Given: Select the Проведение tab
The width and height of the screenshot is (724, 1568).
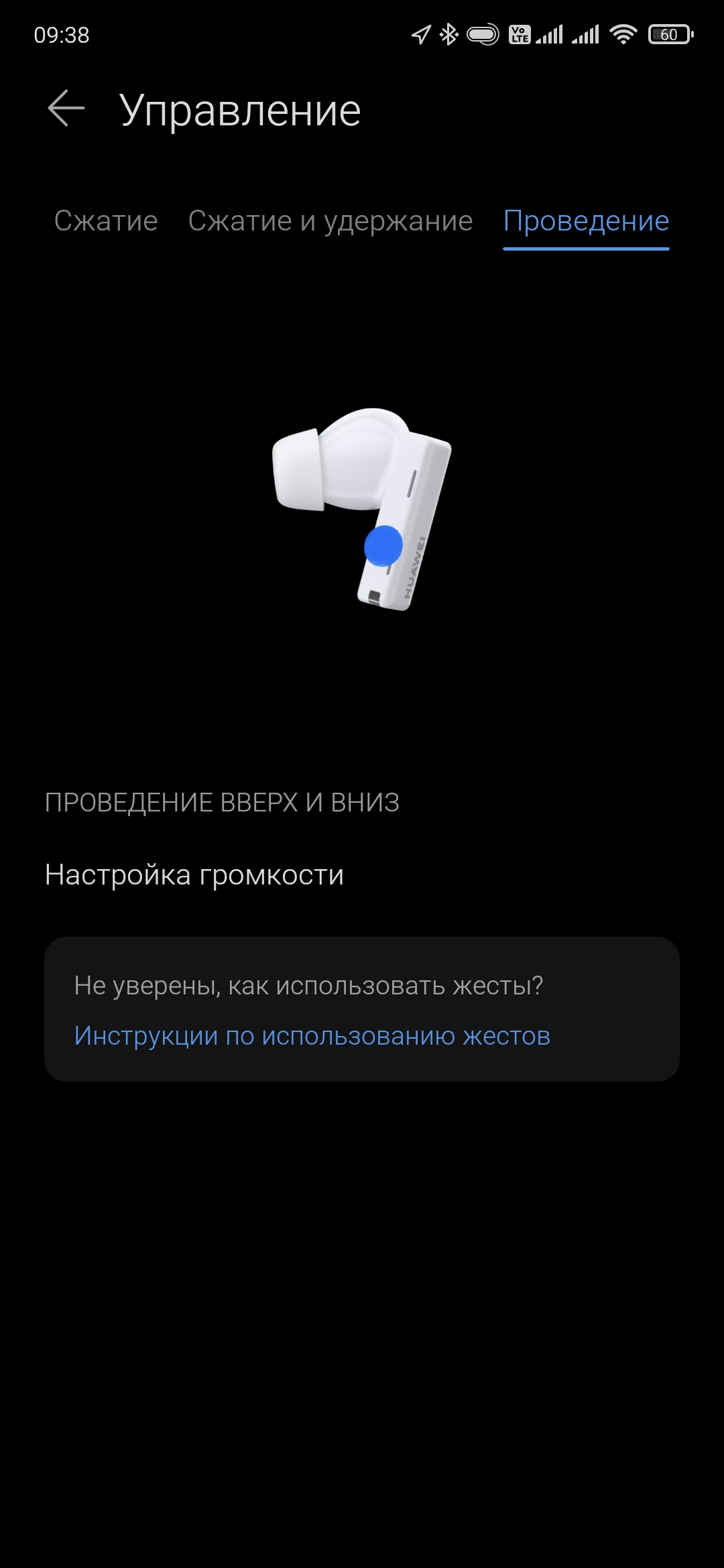Looking at the screenshot, I should [x=586, y=221].
